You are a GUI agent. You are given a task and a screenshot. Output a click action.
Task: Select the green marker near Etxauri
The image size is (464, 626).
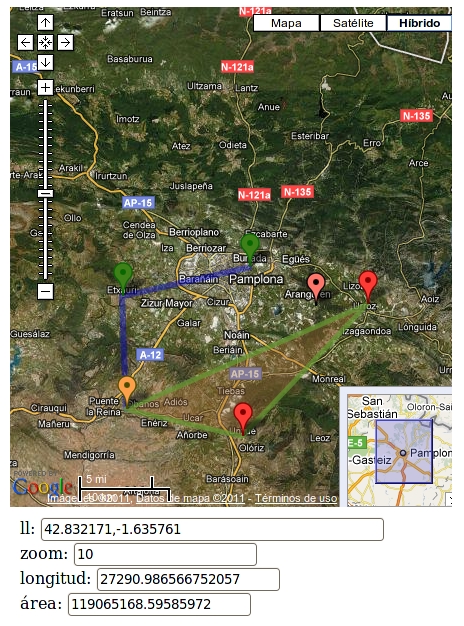tap(123, 277)
